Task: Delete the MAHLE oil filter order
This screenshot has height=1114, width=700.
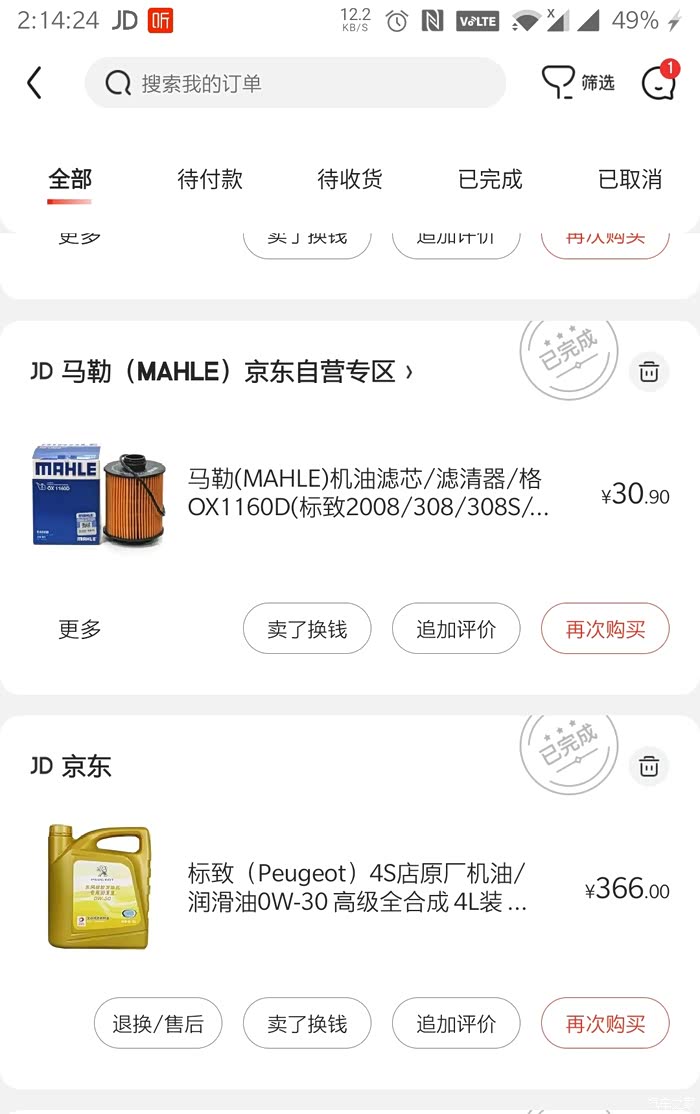Action: [x=649, y=372]
